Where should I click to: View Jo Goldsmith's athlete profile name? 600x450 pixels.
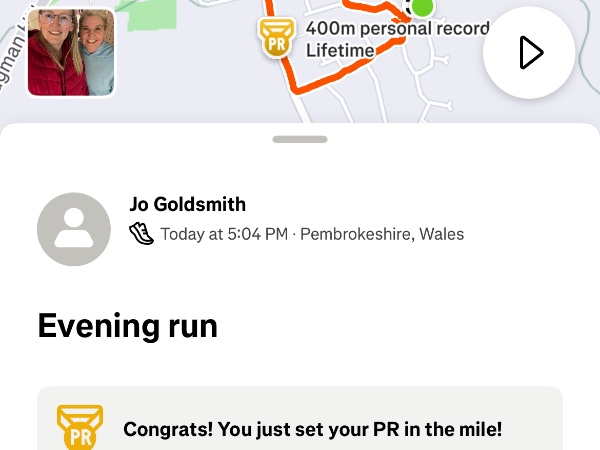[188, 205]
